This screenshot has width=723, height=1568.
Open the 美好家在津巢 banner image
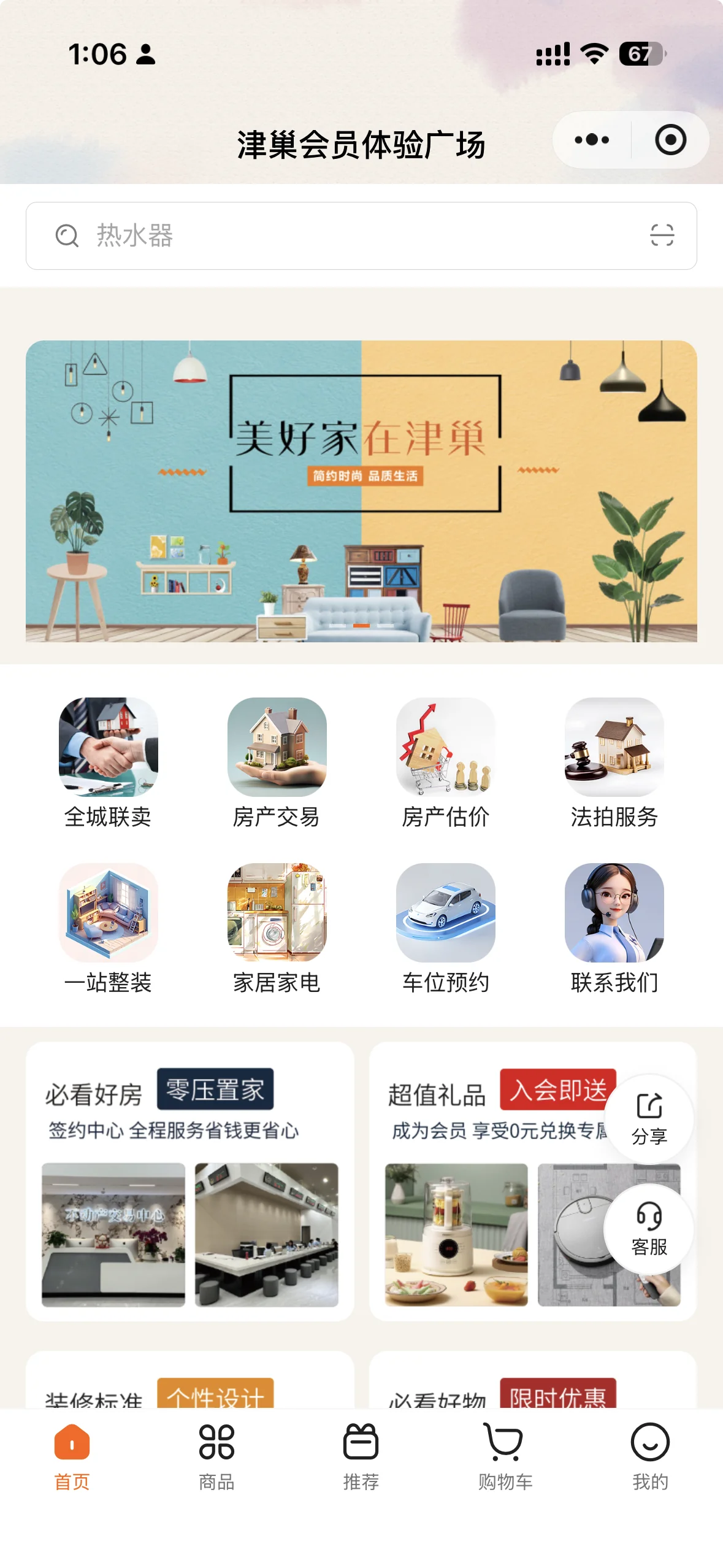[x=361, y=491]
